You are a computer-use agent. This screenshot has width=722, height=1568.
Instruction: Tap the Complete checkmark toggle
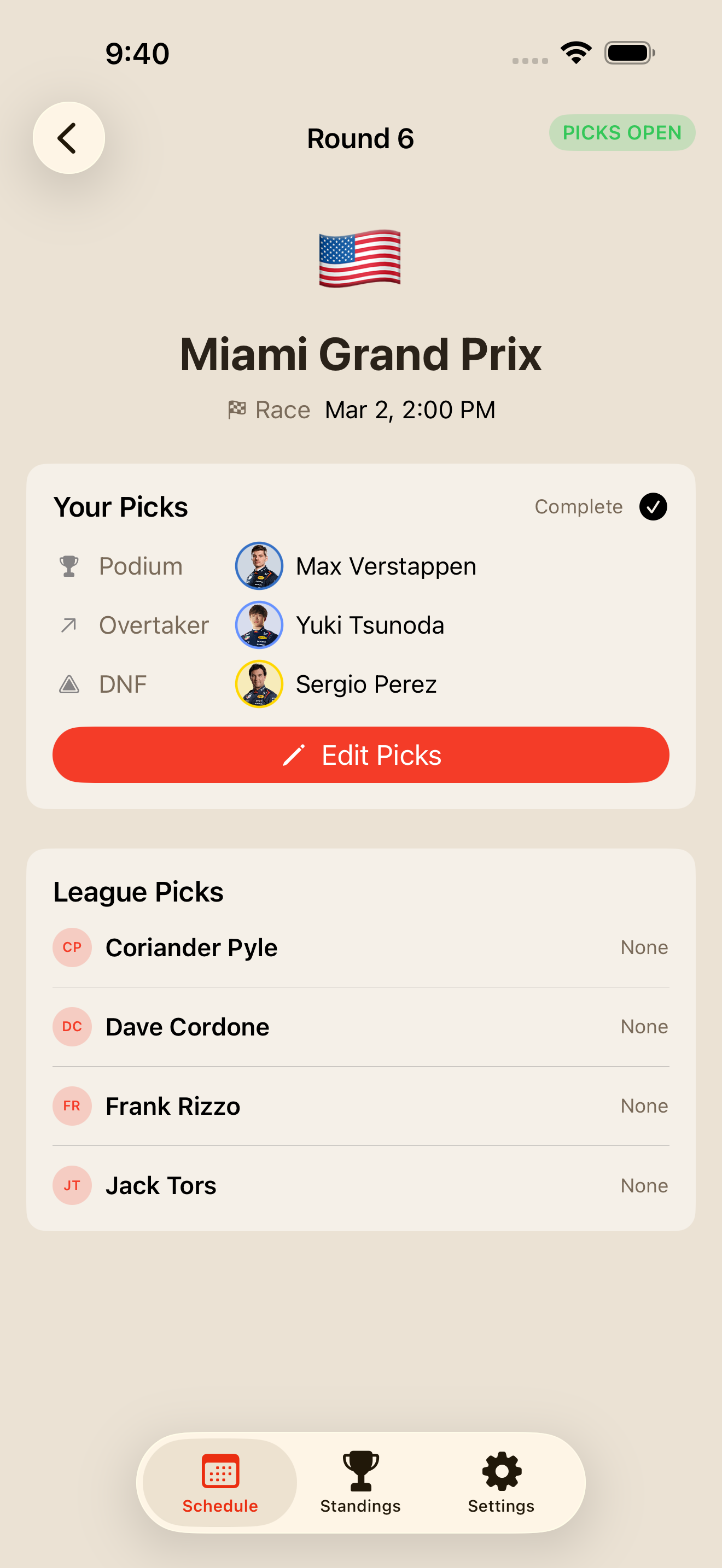[654, 506]
